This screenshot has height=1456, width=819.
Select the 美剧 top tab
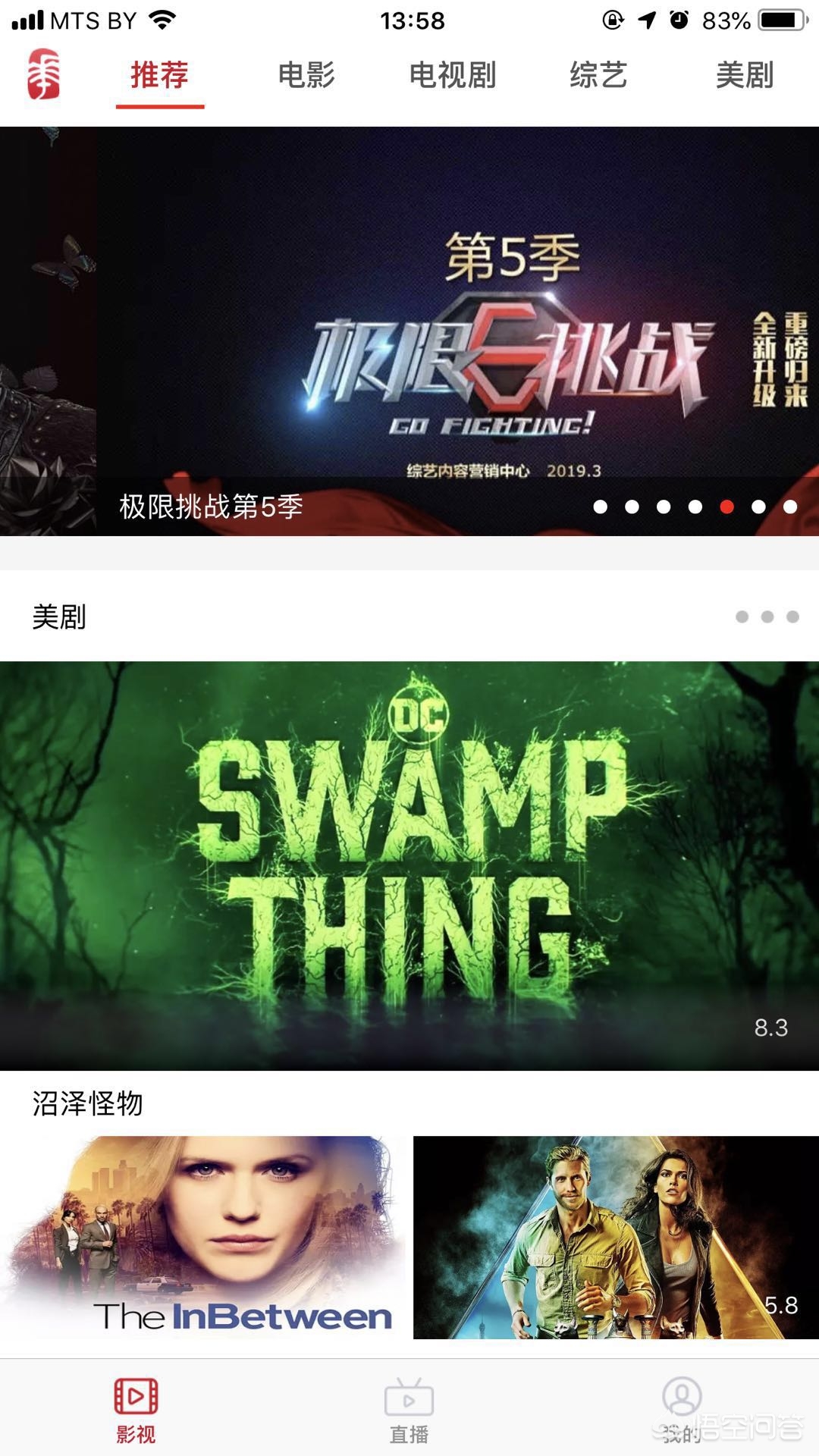[745, 75]
